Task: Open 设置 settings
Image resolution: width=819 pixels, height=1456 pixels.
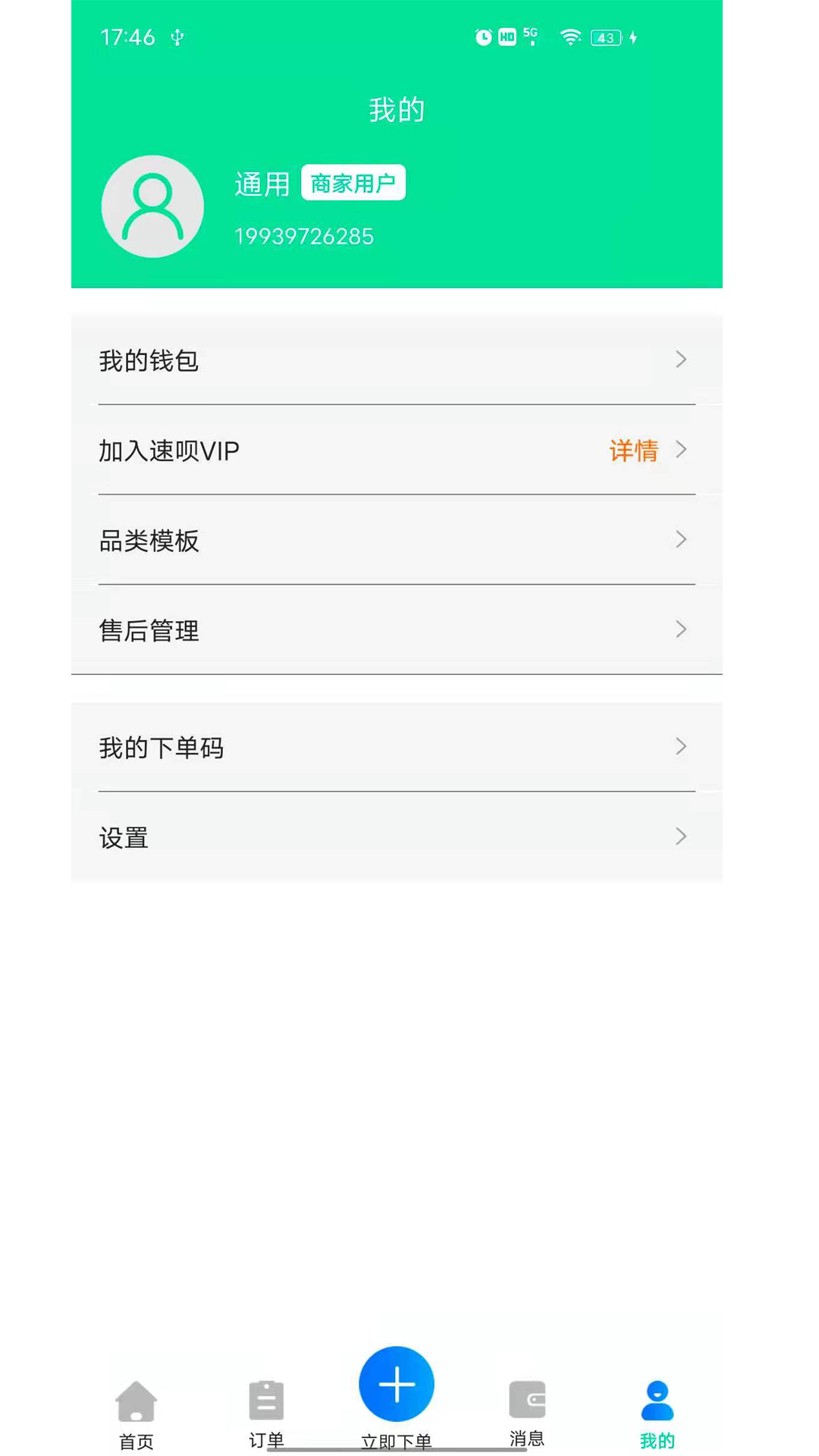Action: pyautogui.click(x=396, y=836)
